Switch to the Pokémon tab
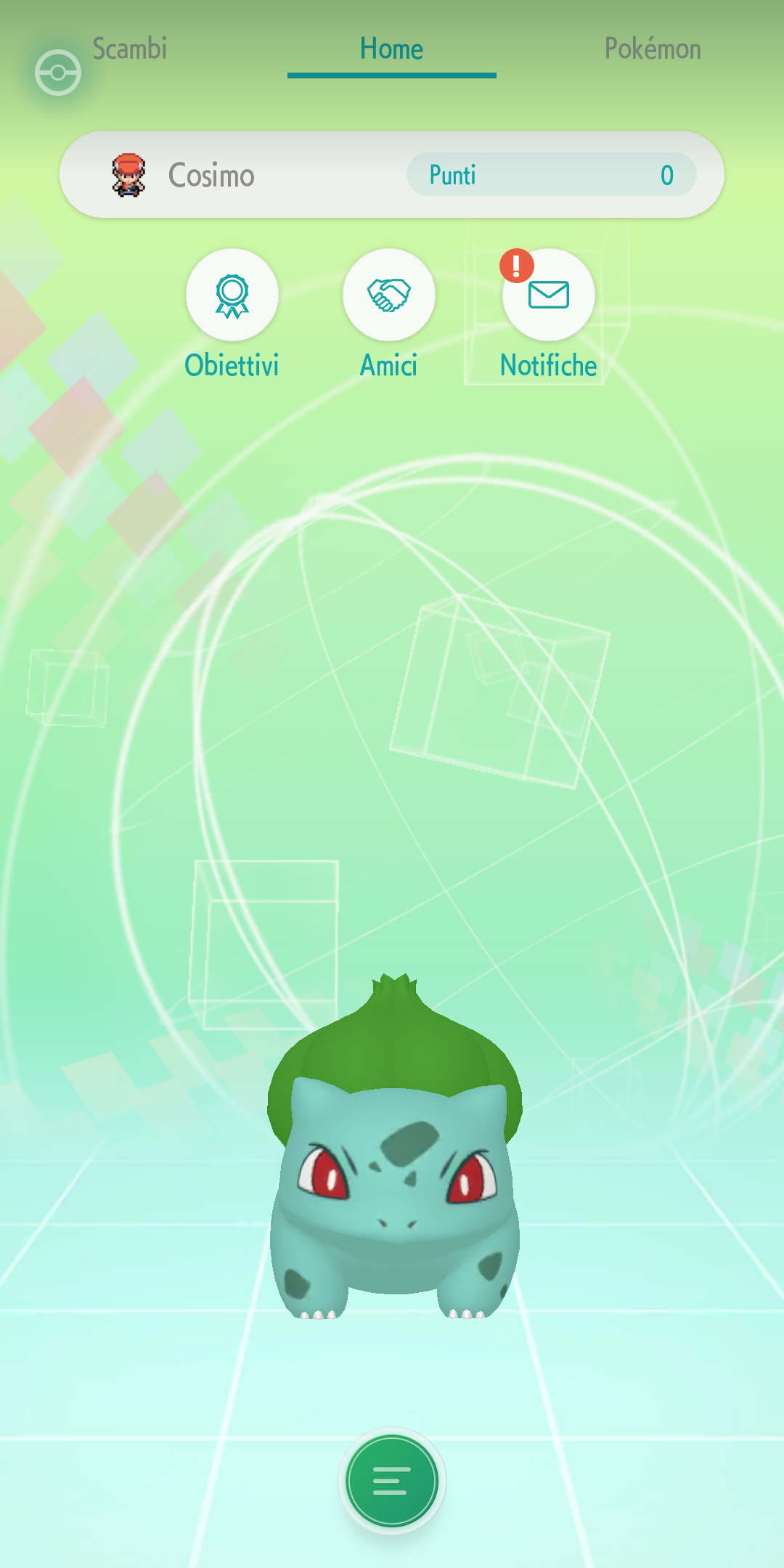This screenshot has height=1568, width=784. (653, 49)
